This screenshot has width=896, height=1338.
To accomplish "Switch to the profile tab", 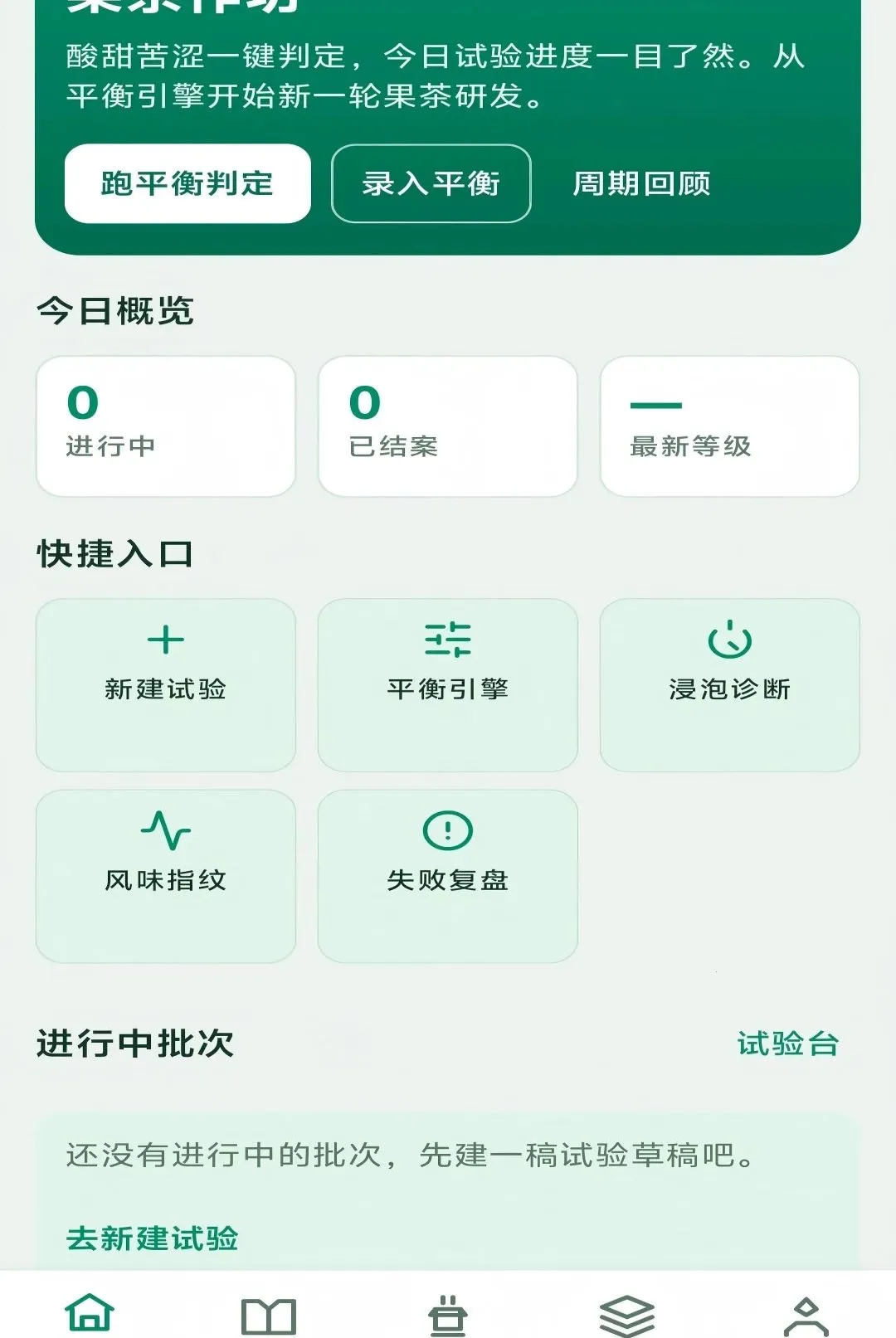I will point(806,1315).
